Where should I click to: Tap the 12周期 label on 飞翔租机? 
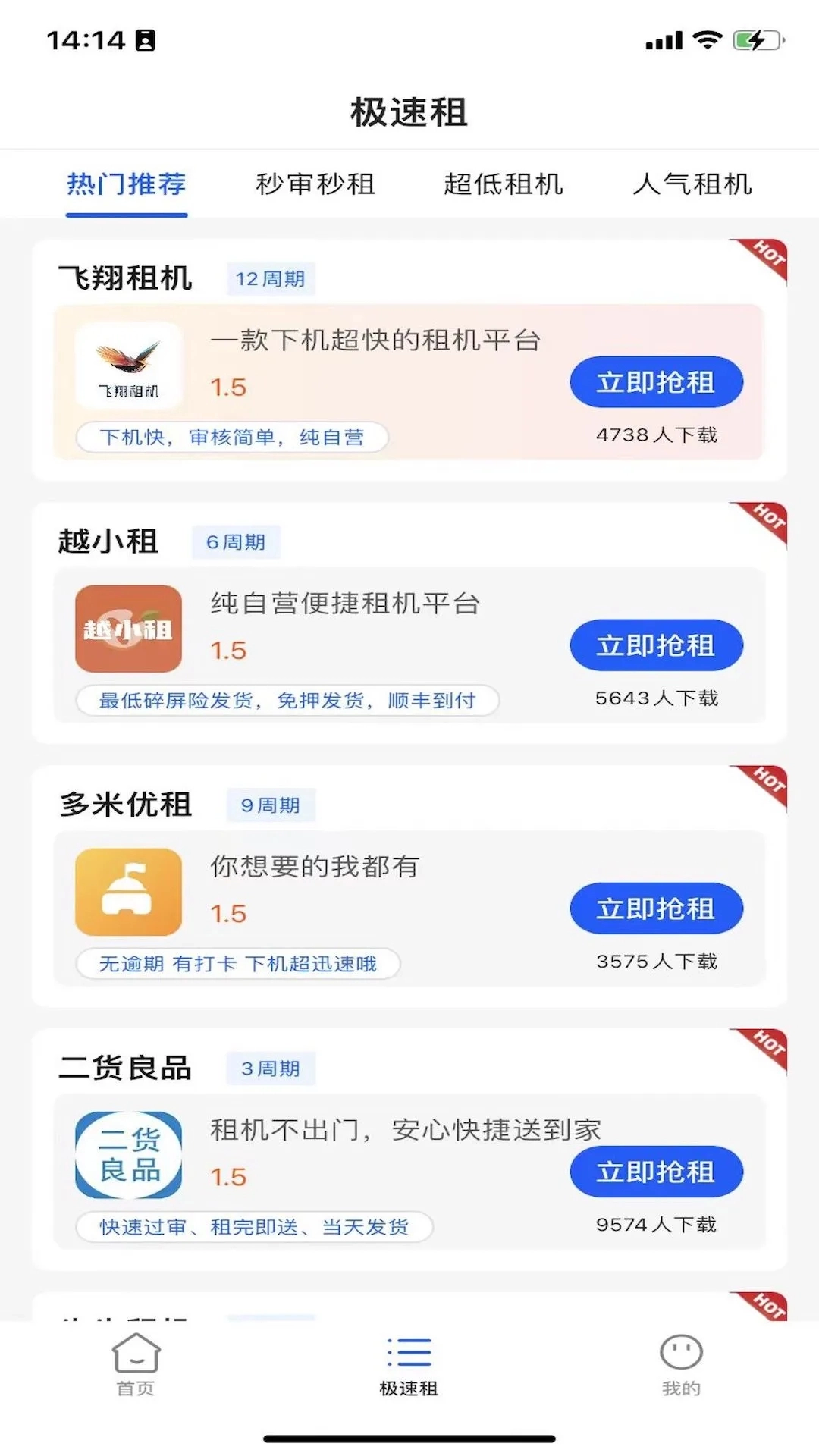click(271, 279)
